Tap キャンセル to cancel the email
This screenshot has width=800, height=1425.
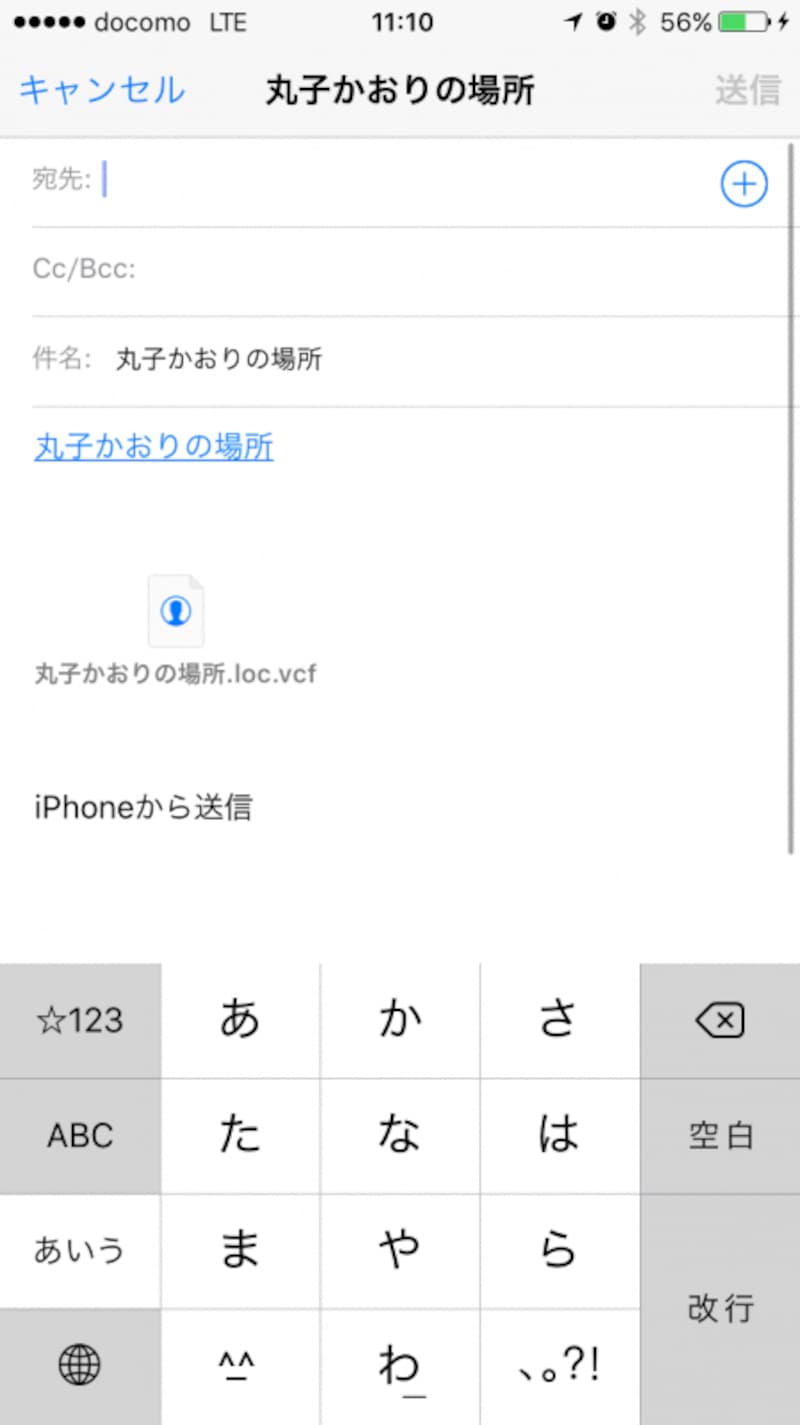[100, 90]
